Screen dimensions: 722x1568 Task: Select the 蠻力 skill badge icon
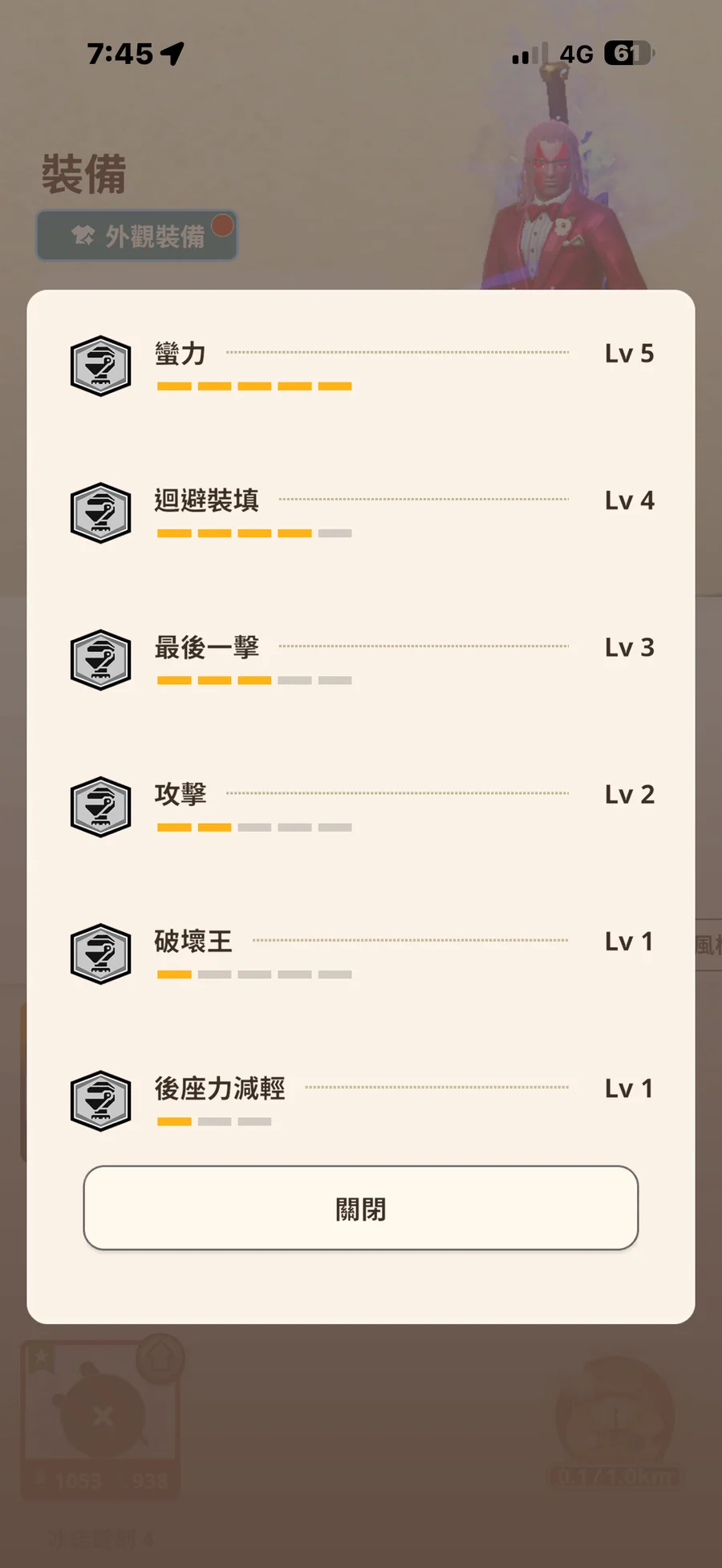coord(100,366)
